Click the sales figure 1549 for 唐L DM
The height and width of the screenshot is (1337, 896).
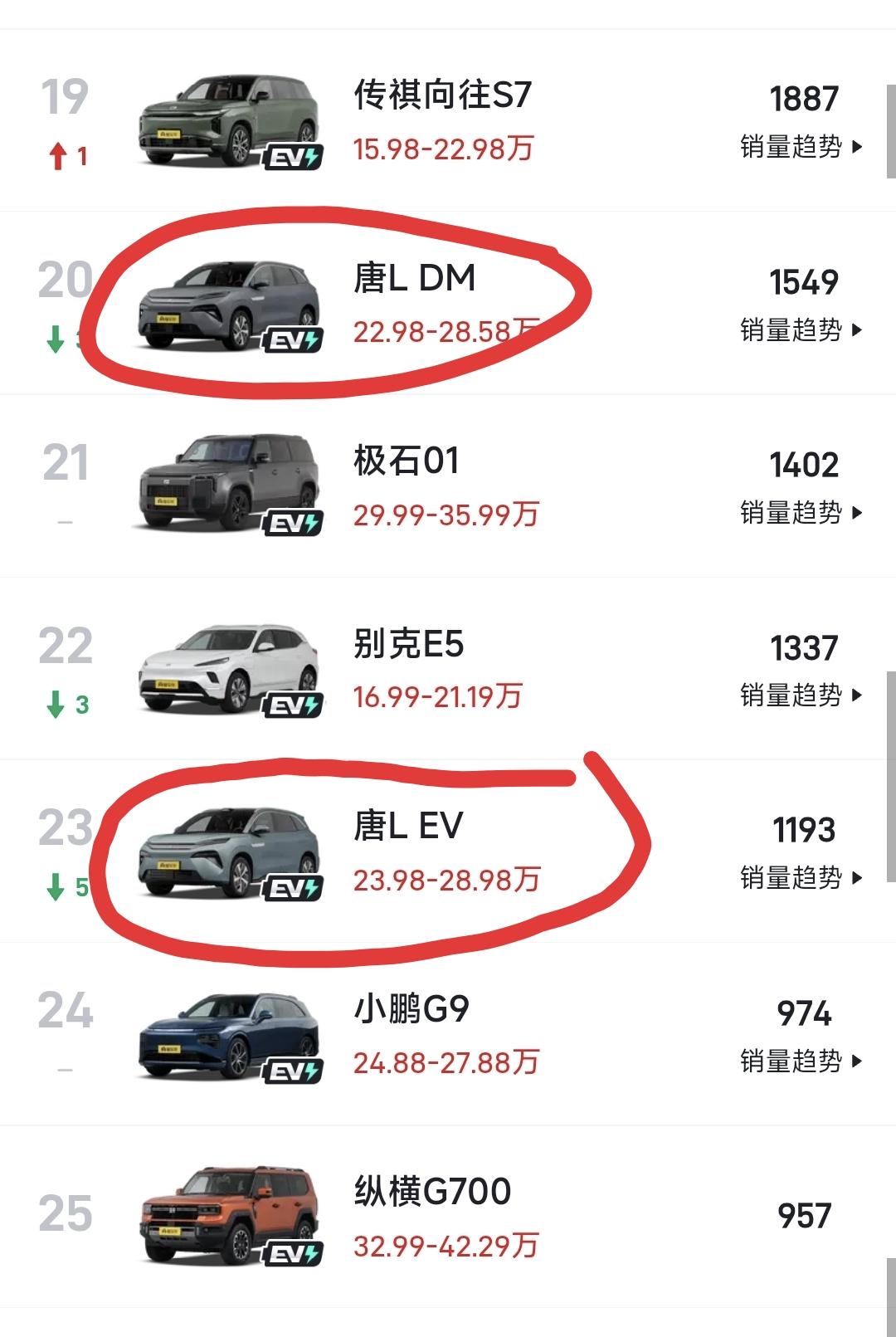pyautogui.click(x=805, y=281)
